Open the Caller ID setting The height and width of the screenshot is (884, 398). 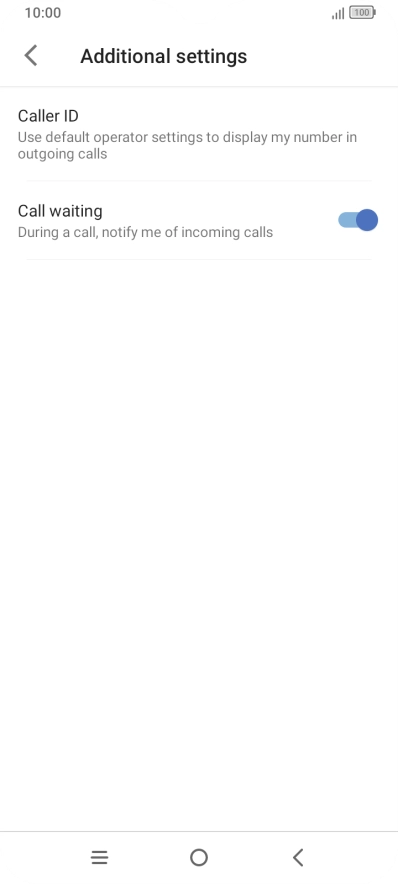[x=199, y=134]
